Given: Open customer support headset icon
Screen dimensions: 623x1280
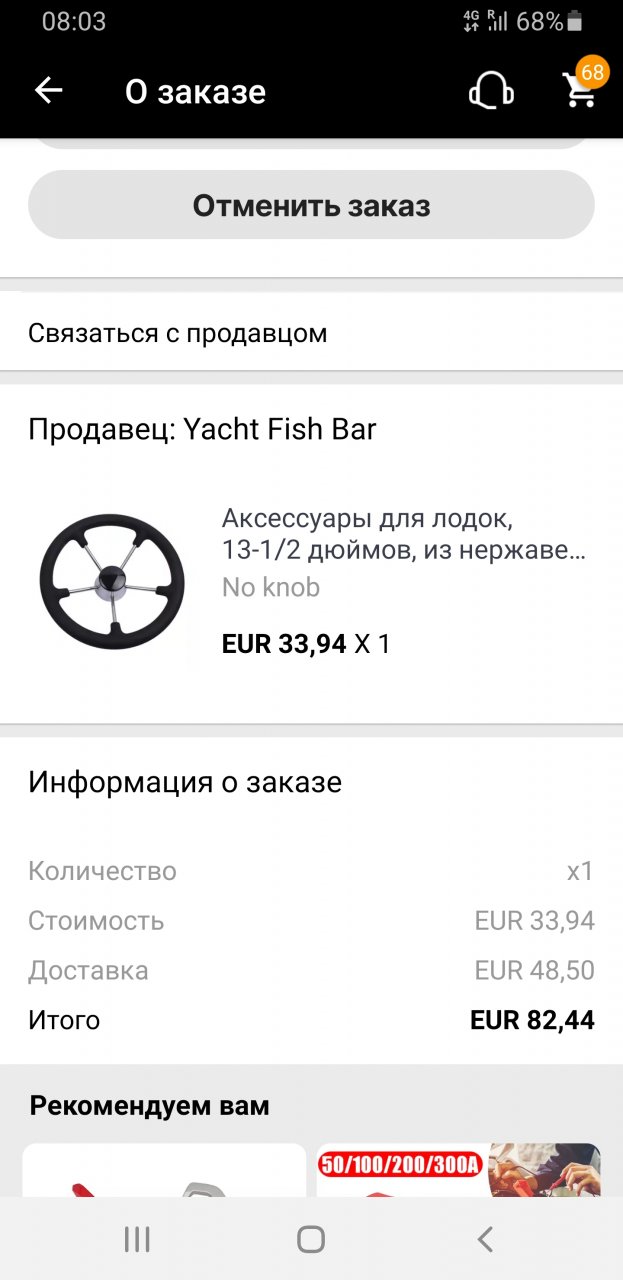Looking at the screenshot, I should (x=491, y=91).
